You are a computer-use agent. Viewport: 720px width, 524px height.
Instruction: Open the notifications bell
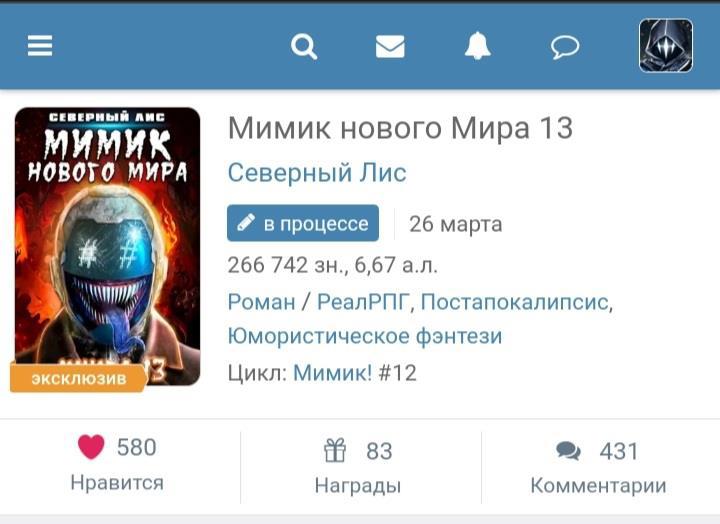[x=478, y=46]
